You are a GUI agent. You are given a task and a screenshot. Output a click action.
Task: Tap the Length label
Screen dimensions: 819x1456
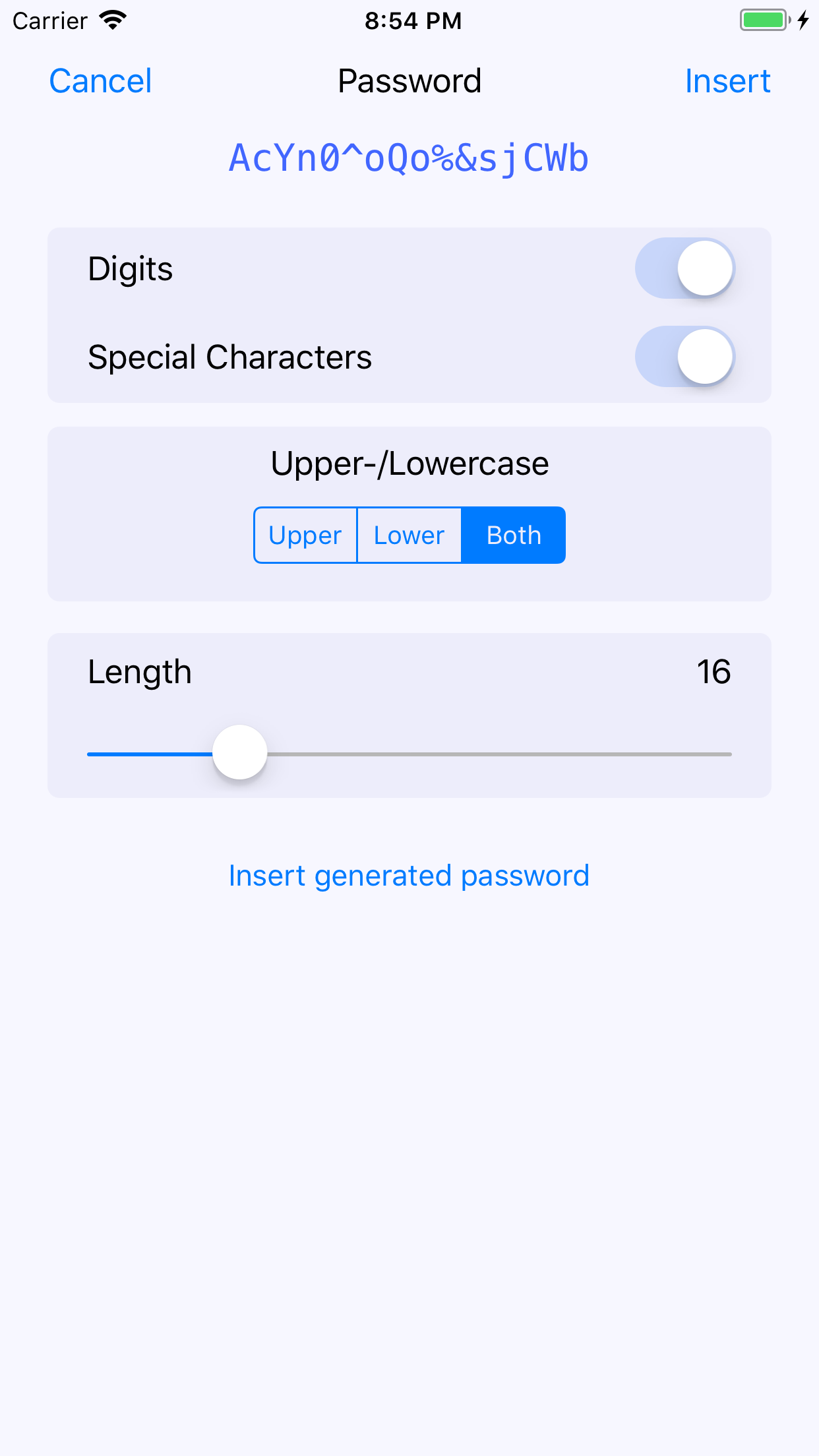coord(138,672)
